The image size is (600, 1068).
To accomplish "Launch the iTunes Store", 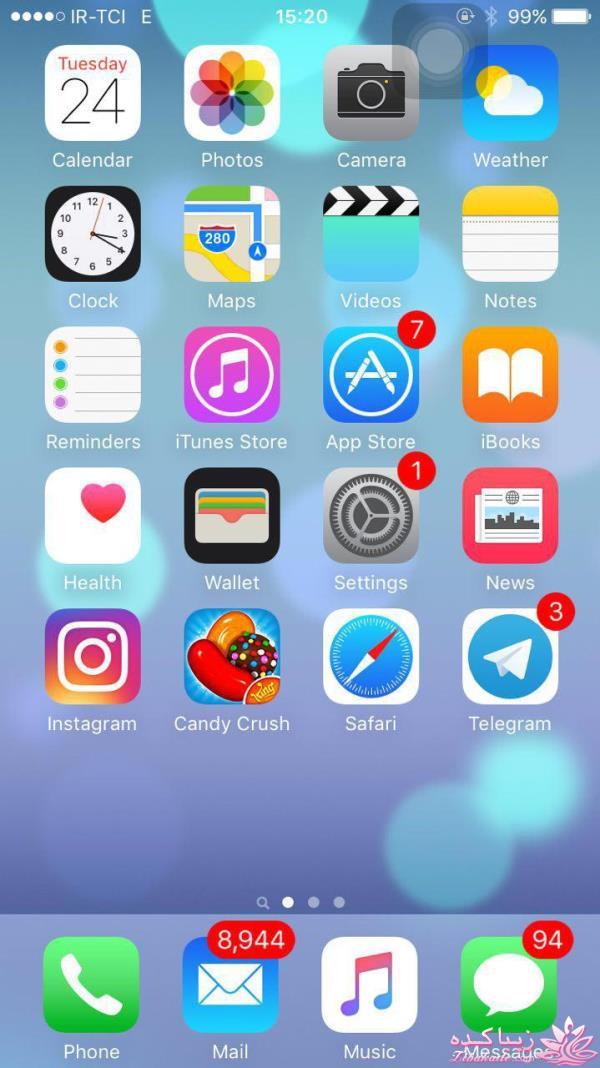I will click(x=231, y=375).
